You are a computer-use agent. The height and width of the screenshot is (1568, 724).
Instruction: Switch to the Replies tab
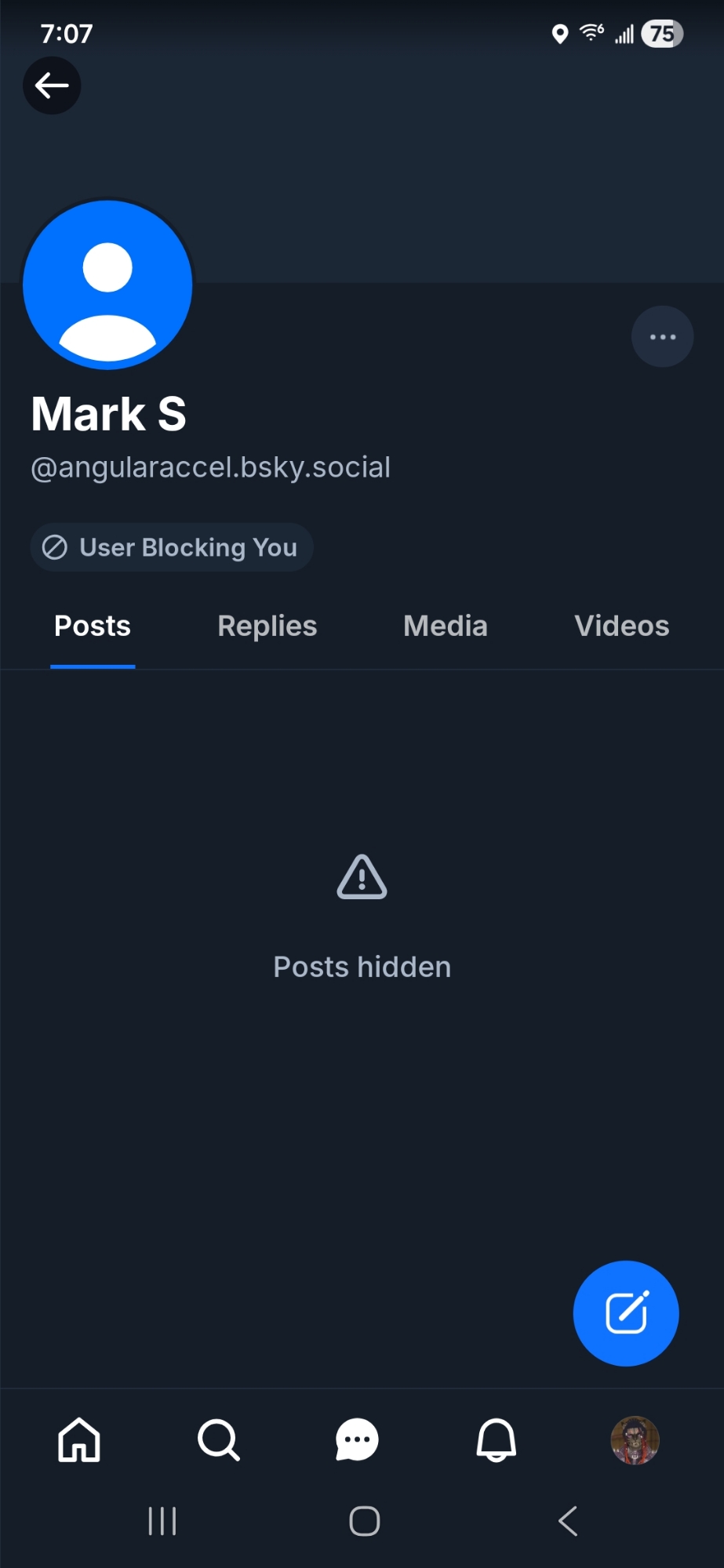coord(267,626)
